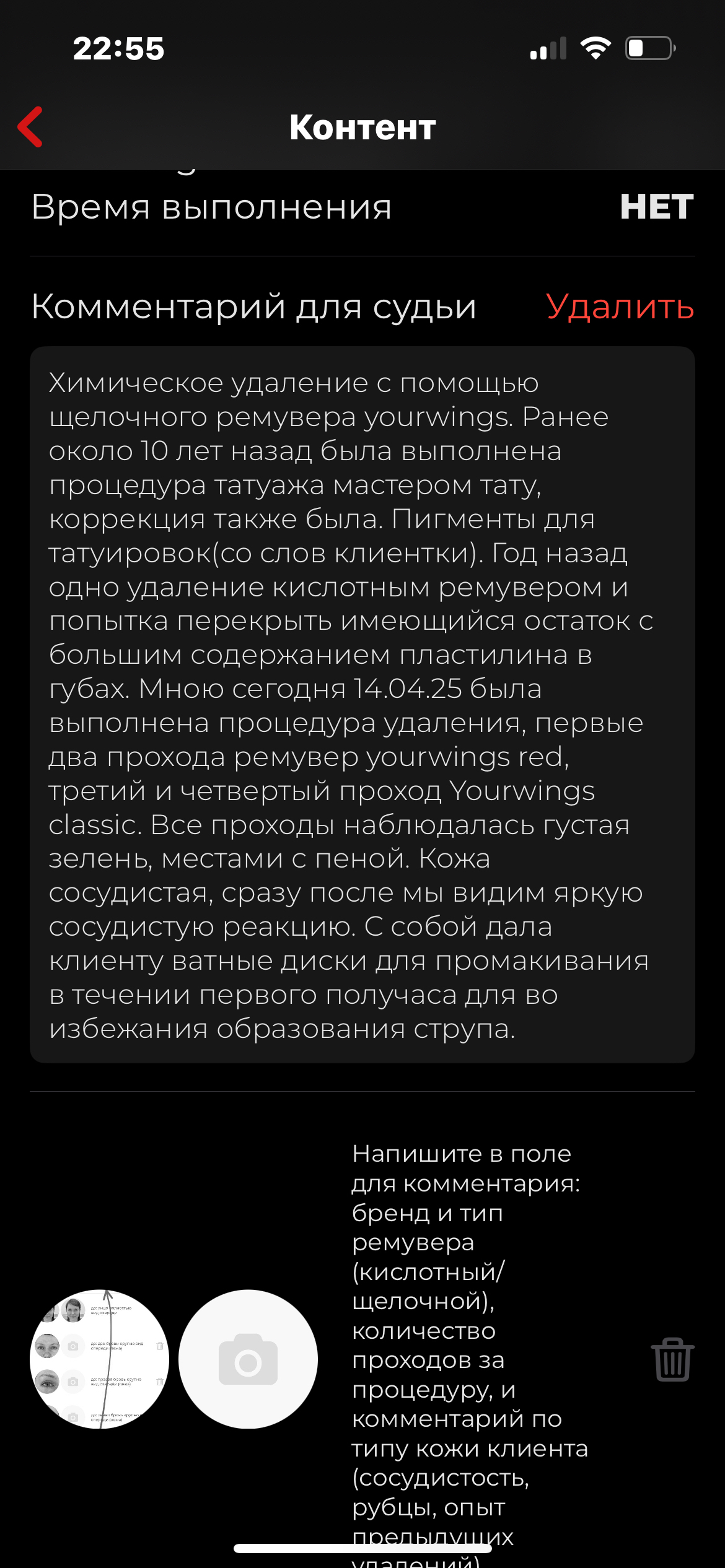Edit the judge comment text field
Viewport: 725px width, 1568px height.
pos(362,705)
